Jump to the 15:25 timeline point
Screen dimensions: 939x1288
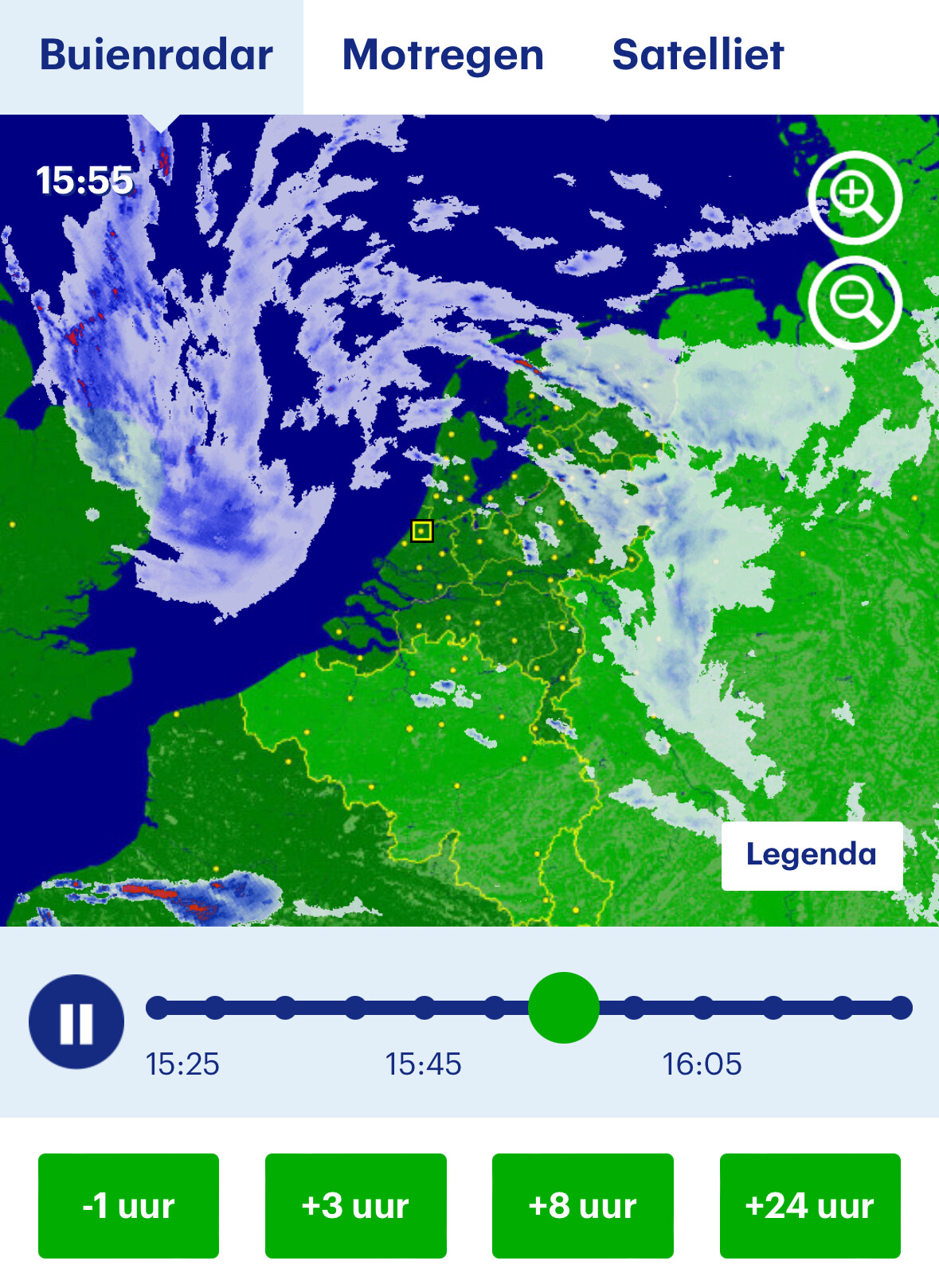tap(158, 1008)
